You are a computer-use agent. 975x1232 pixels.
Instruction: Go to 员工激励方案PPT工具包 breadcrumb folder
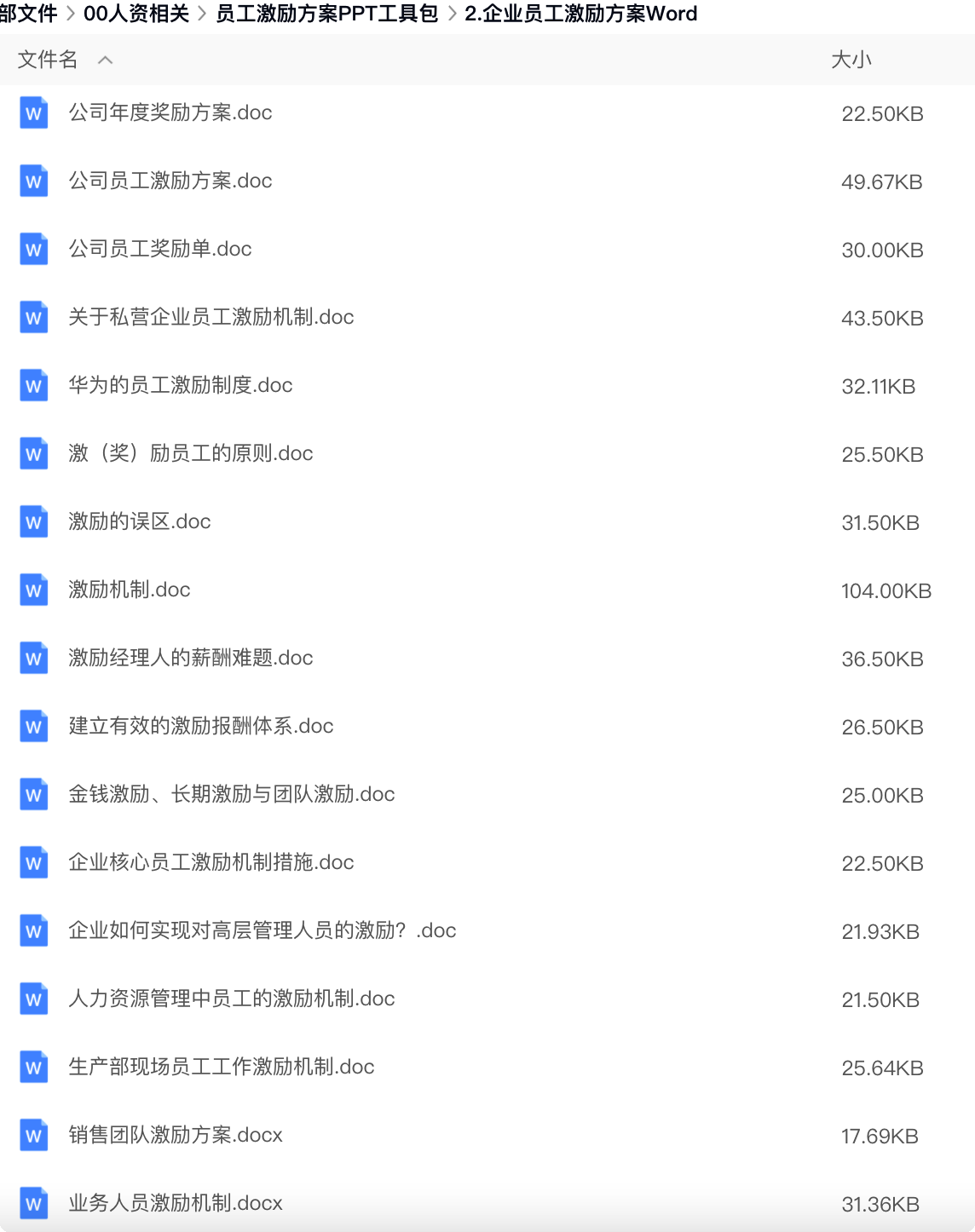pyautogui.click(x=327, y=14)
